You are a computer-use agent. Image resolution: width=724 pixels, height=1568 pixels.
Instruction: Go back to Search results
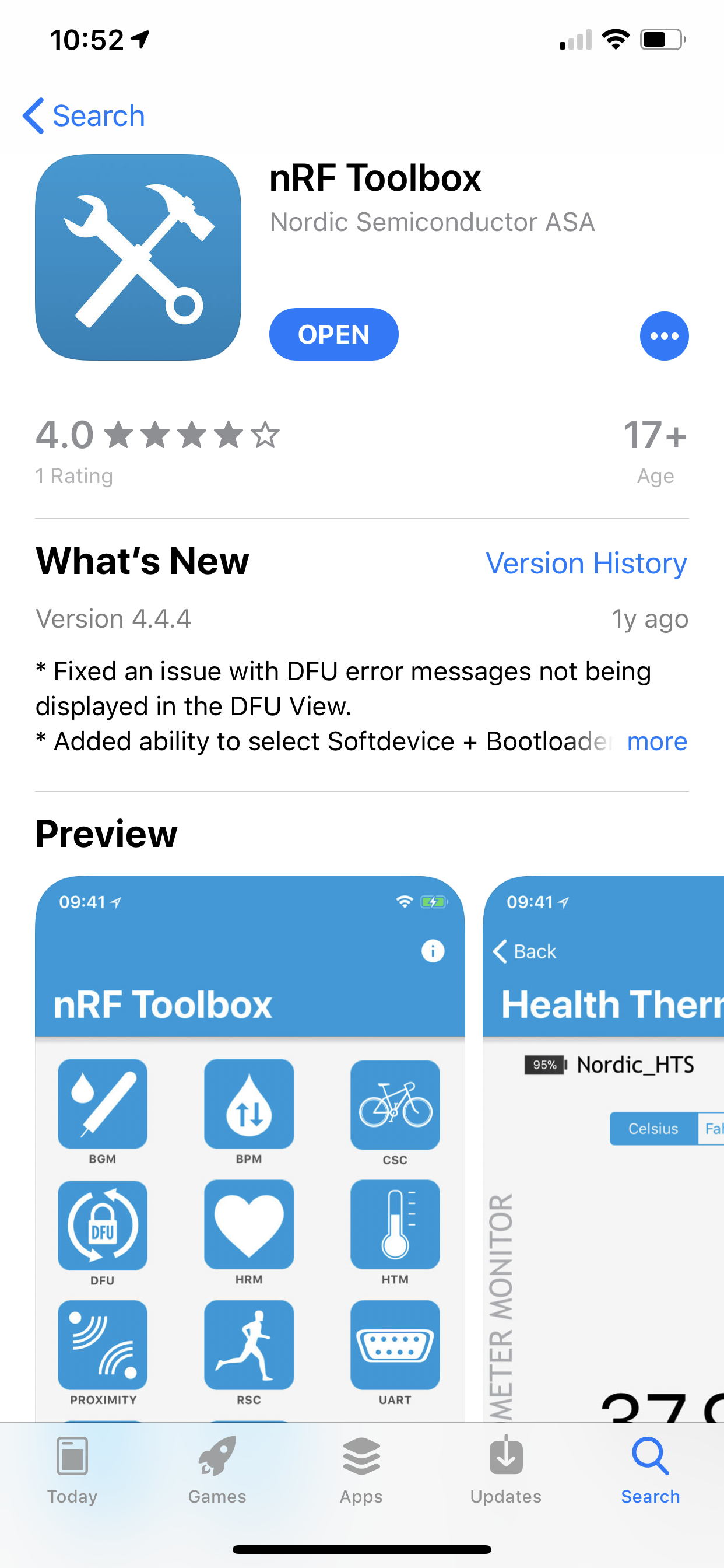(84, 116)
